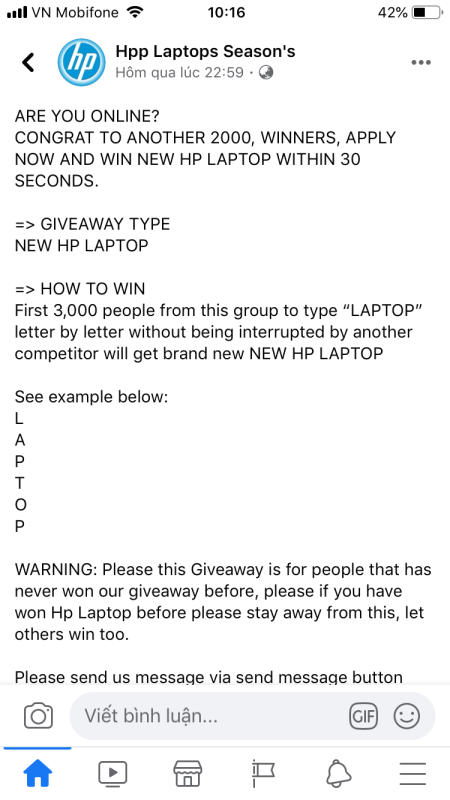450x800 pixels.
Task: Open the camera to attach a photo
Action: click(38, 715)
